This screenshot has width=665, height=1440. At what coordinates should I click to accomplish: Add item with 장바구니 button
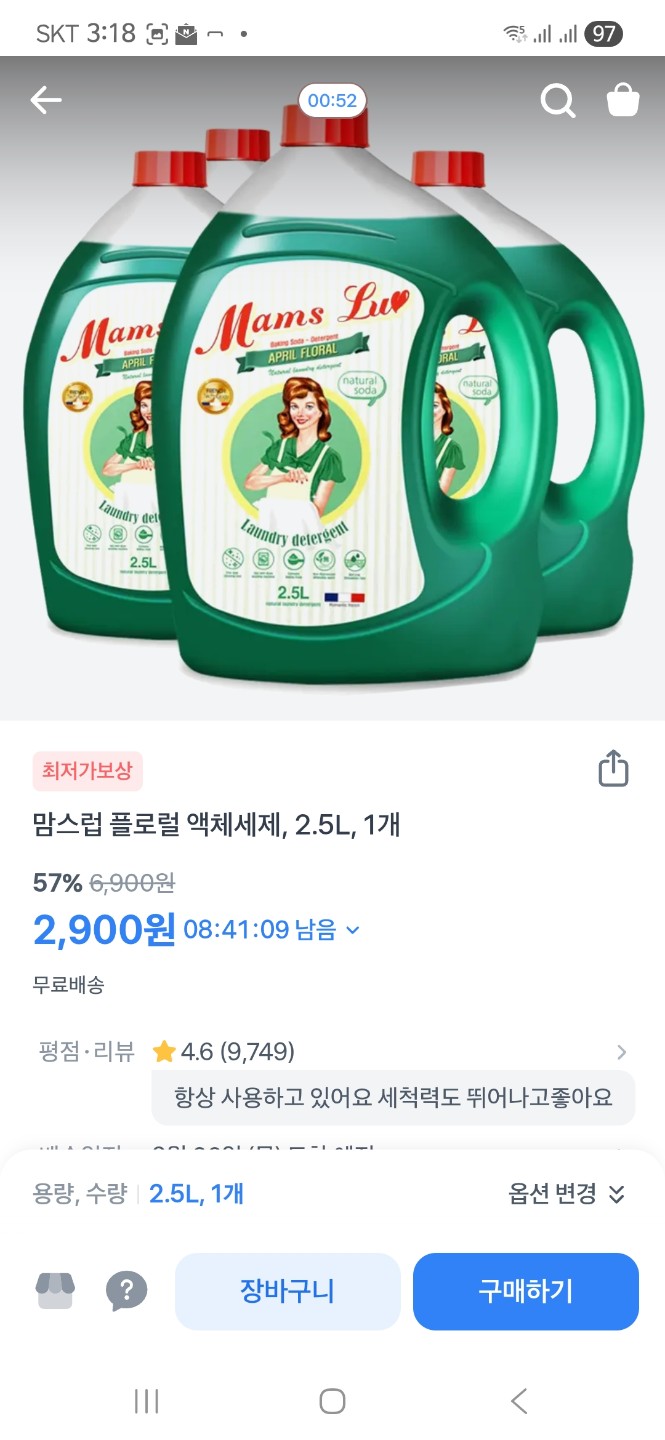click(287, 1291)
